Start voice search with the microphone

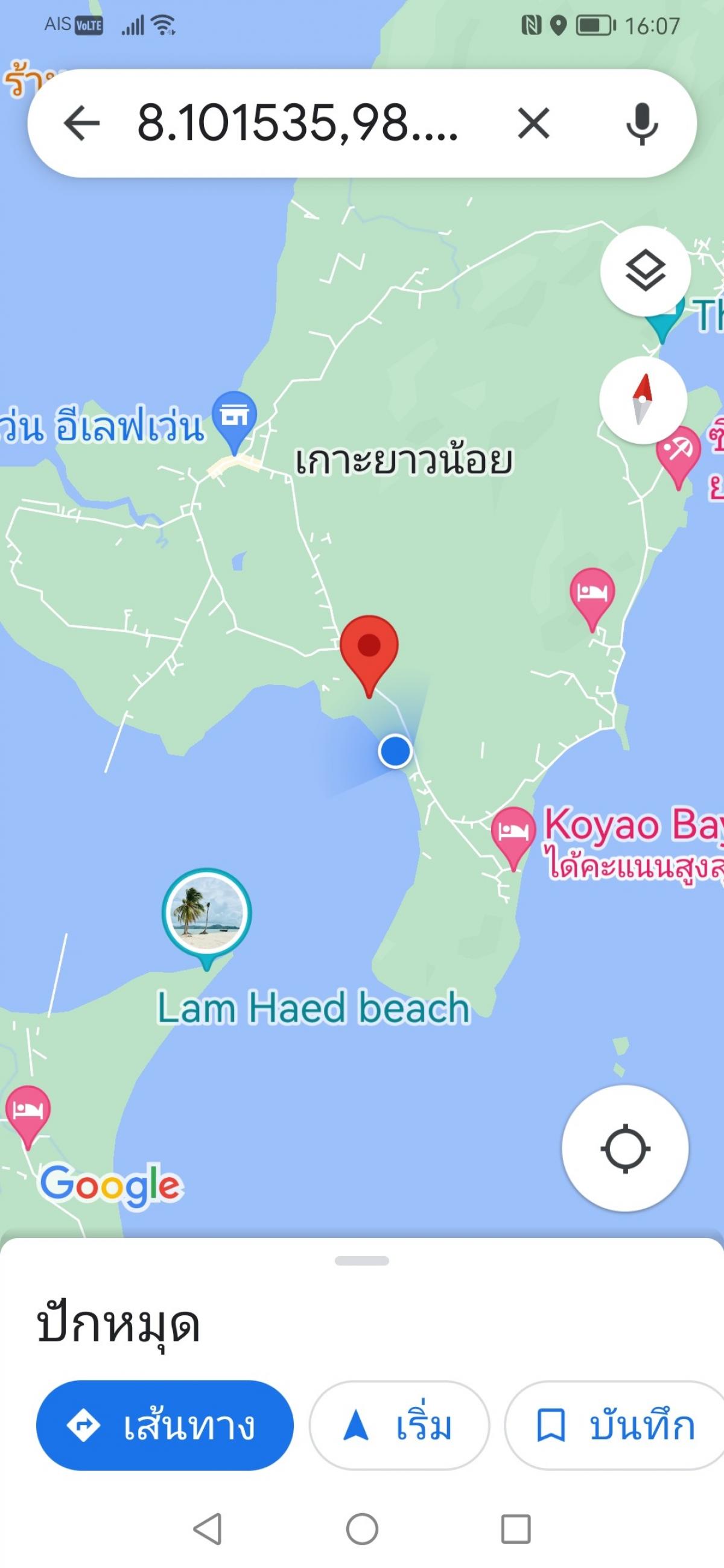tap(642, 124)
